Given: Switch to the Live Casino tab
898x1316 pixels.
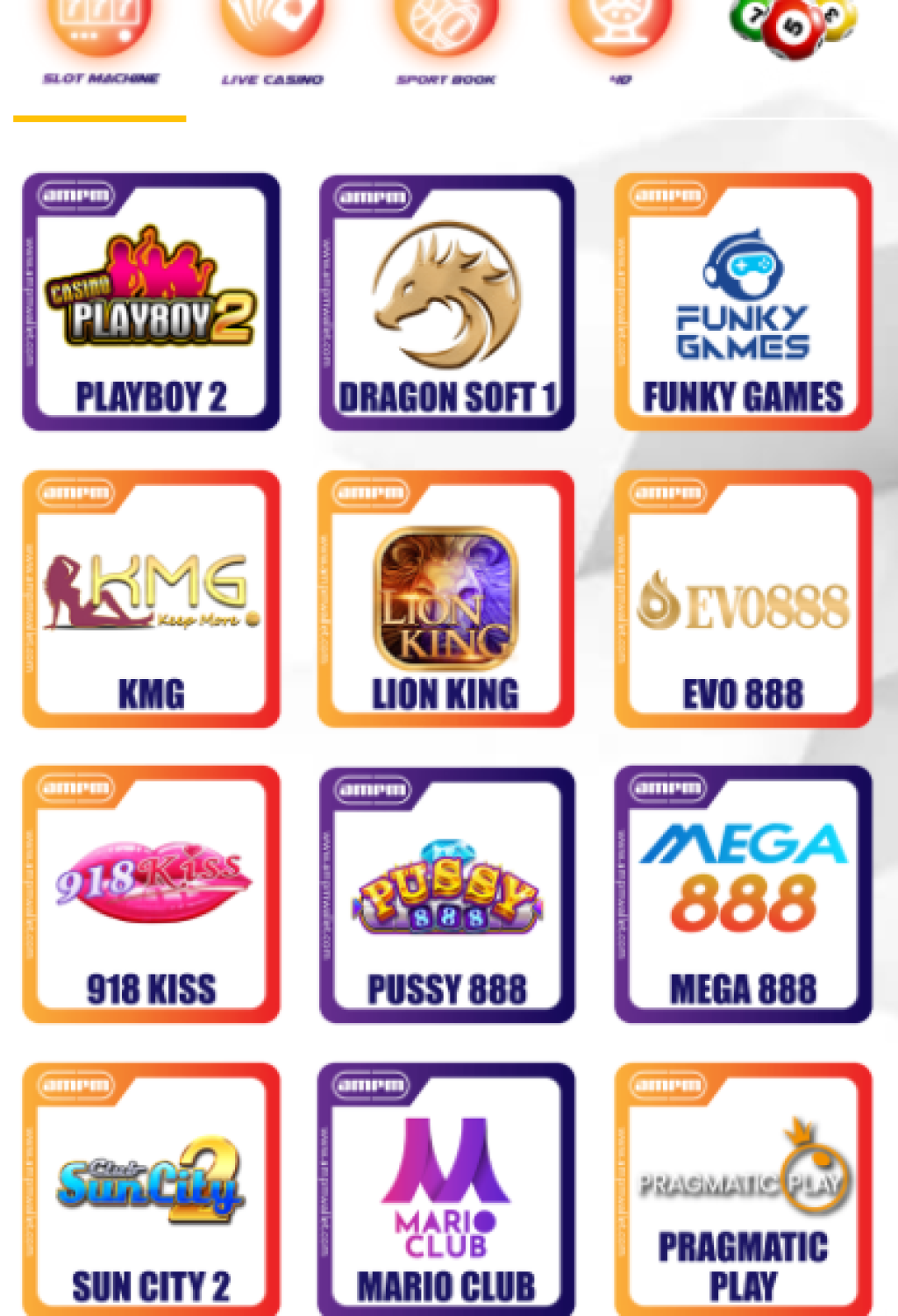Looking at the screenshot, I should 272,44.
